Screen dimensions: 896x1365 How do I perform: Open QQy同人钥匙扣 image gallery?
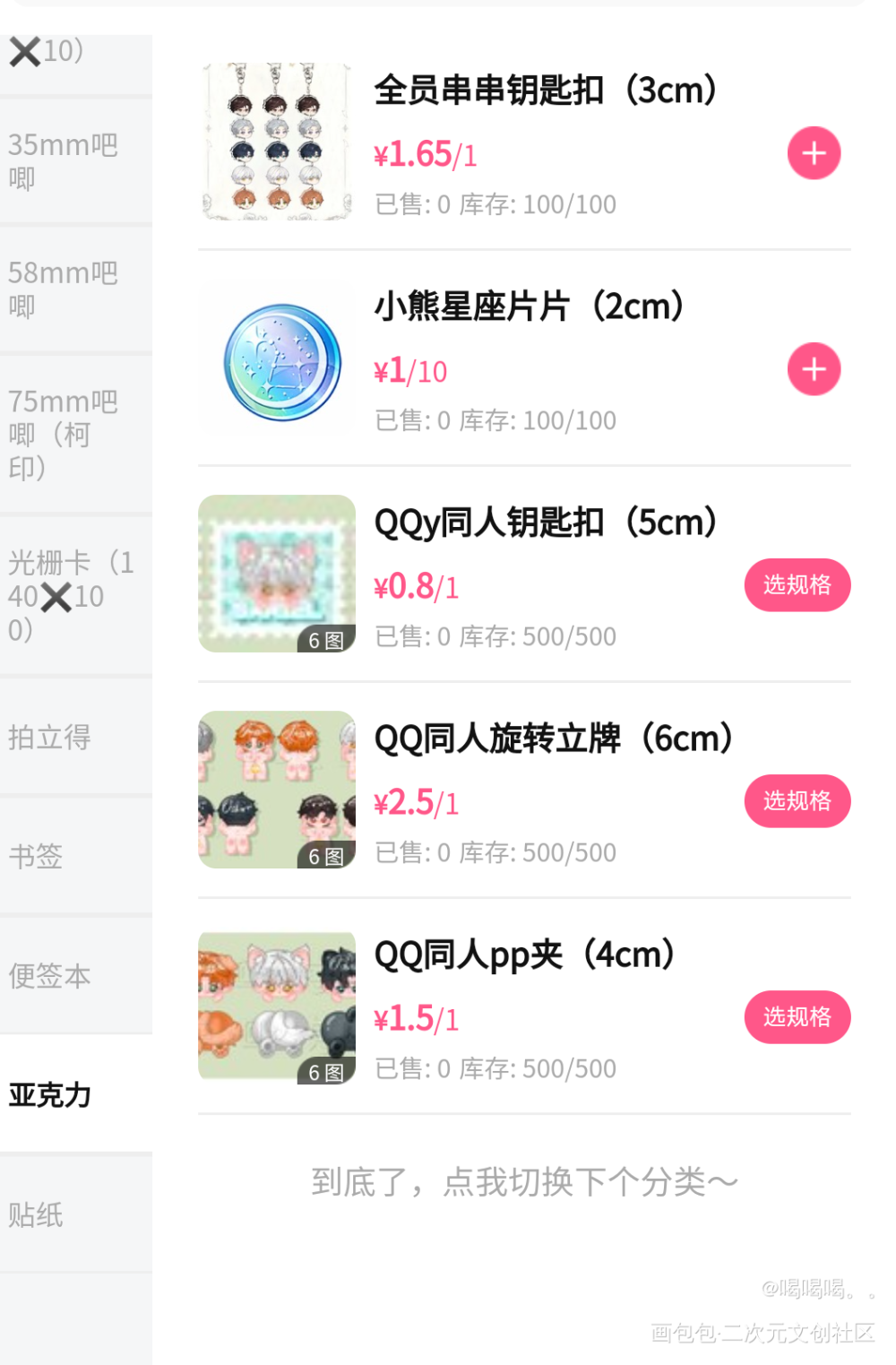point(277,574)
